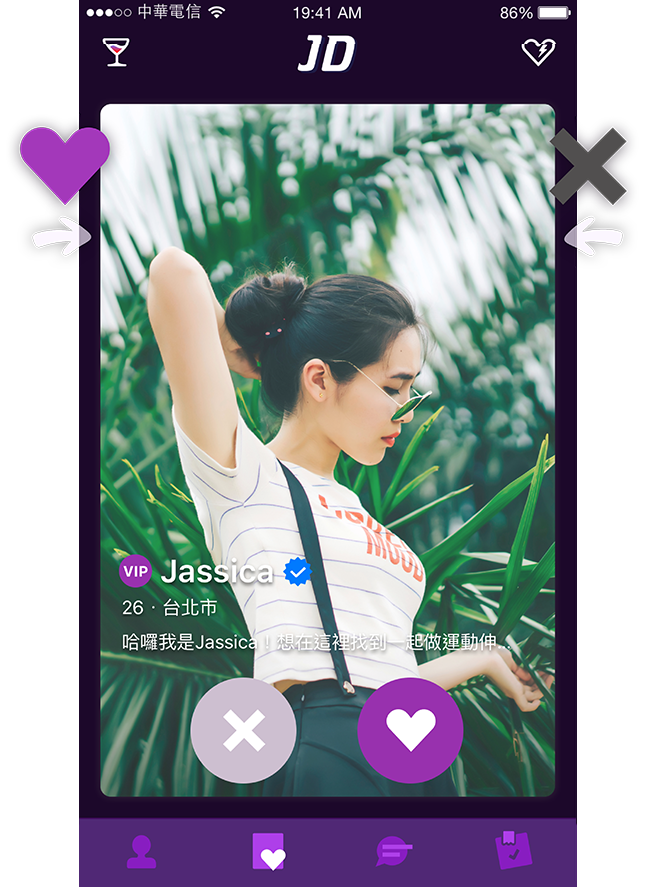This screenshot has width=650, height=887.
Task: Switch to the profile tab
Action: 141,852
